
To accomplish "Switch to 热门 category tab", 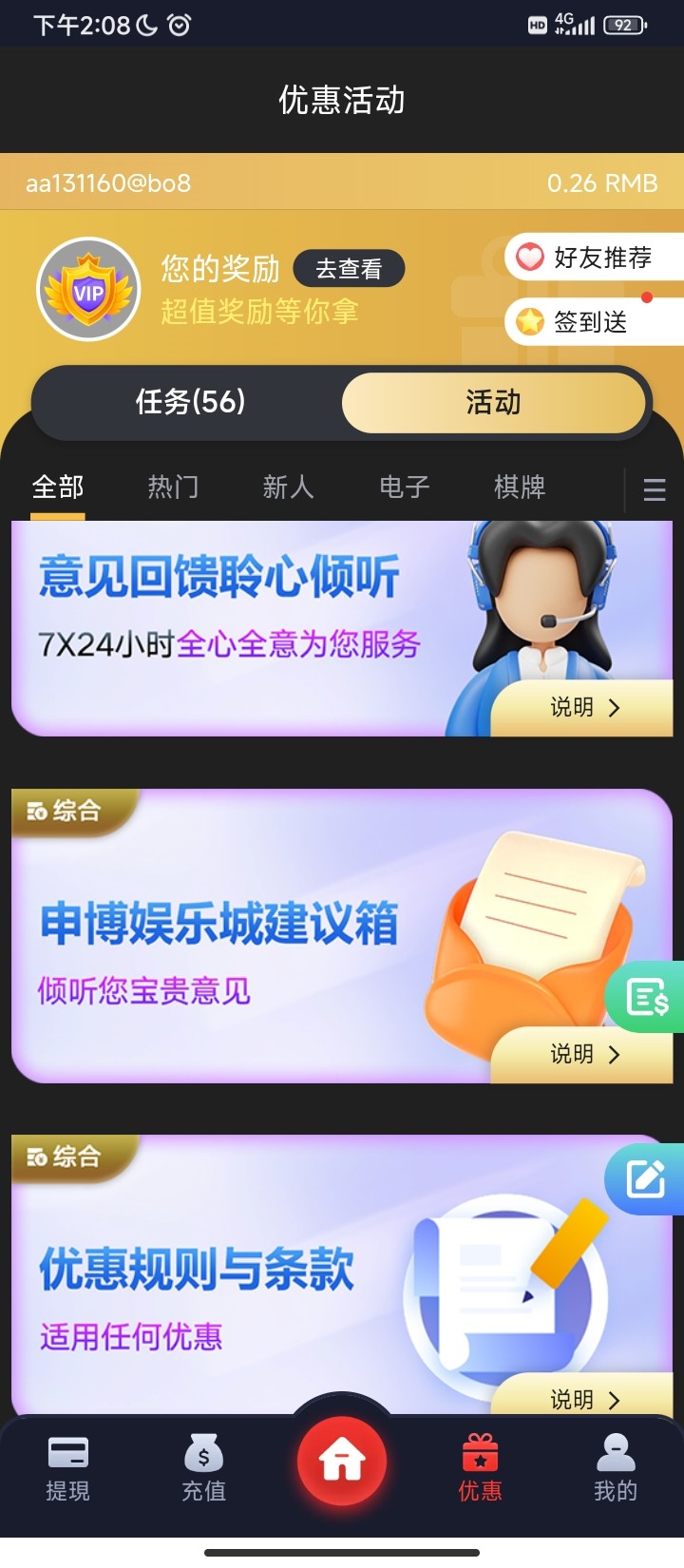I will click(173, 488).
